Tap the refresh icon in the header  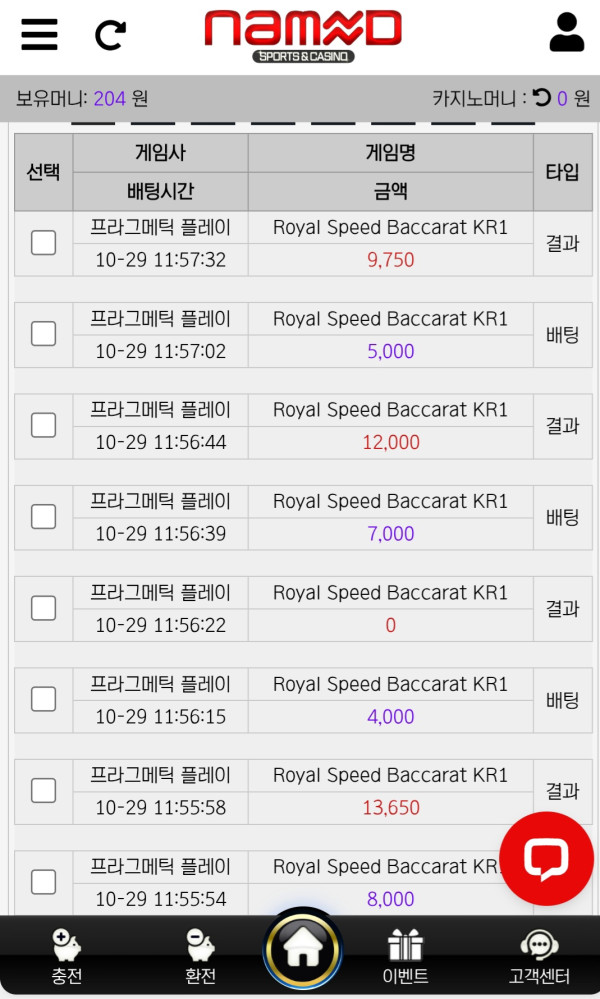tap(110, 36)
